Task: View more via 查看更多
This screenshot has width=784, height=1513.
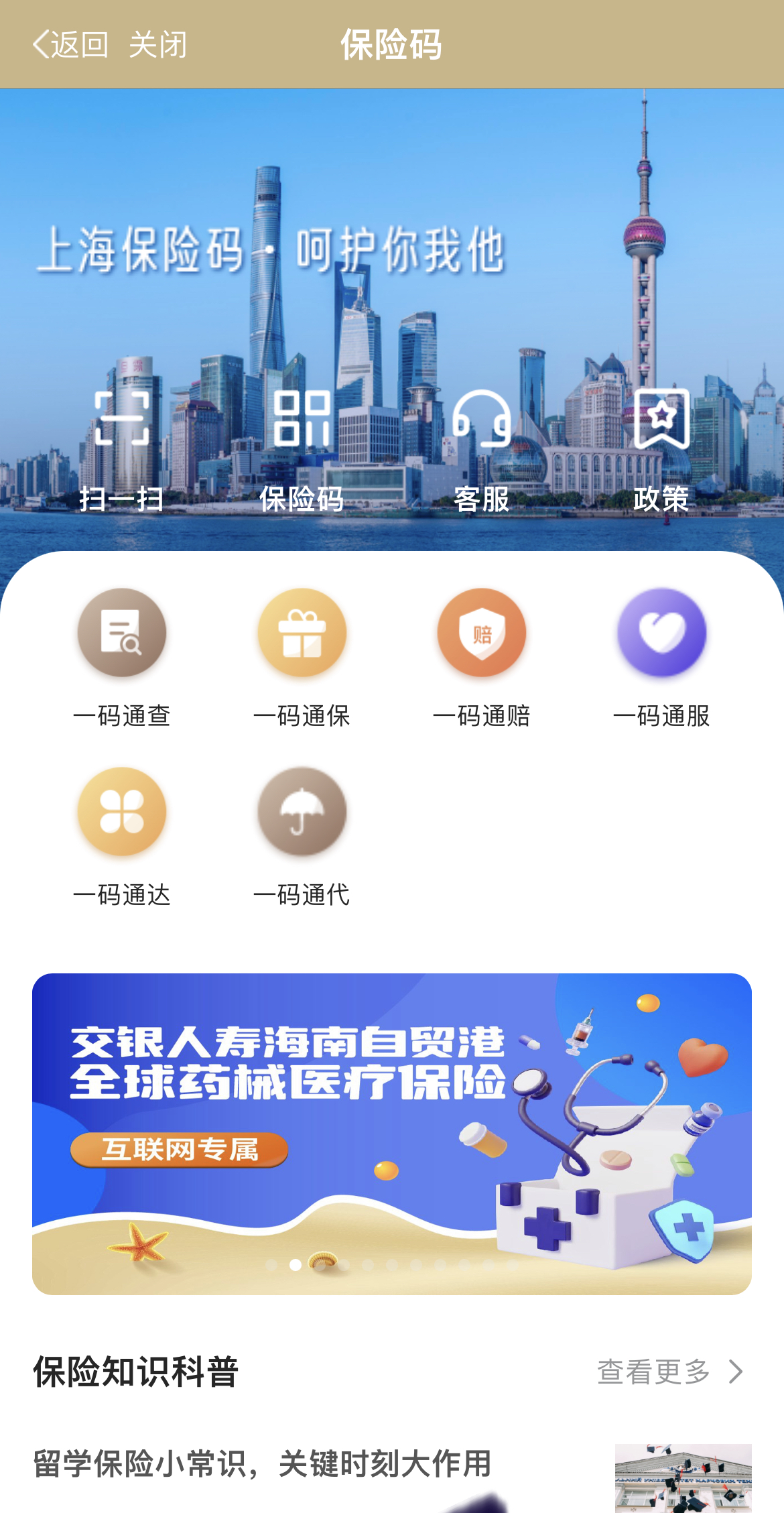Action: (669, 1372)
